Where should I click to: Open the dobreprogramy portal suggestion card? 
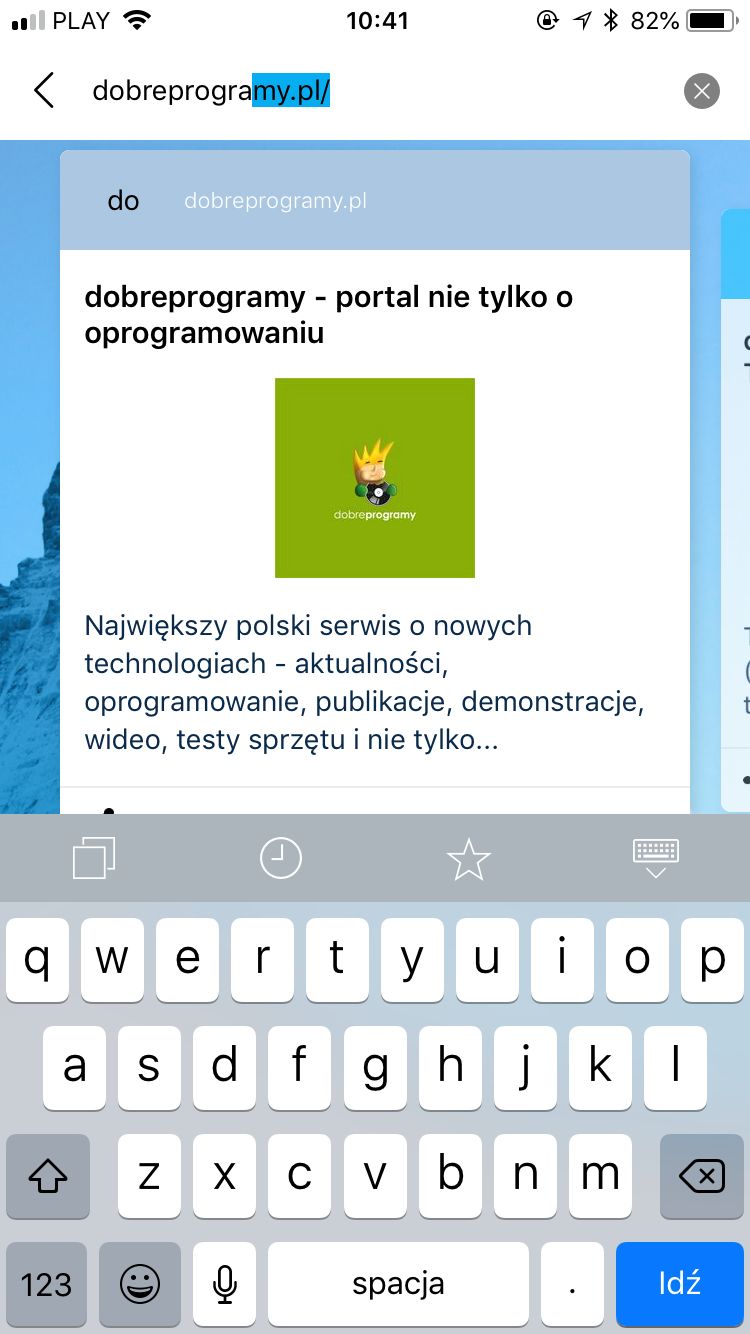point(375,480)
